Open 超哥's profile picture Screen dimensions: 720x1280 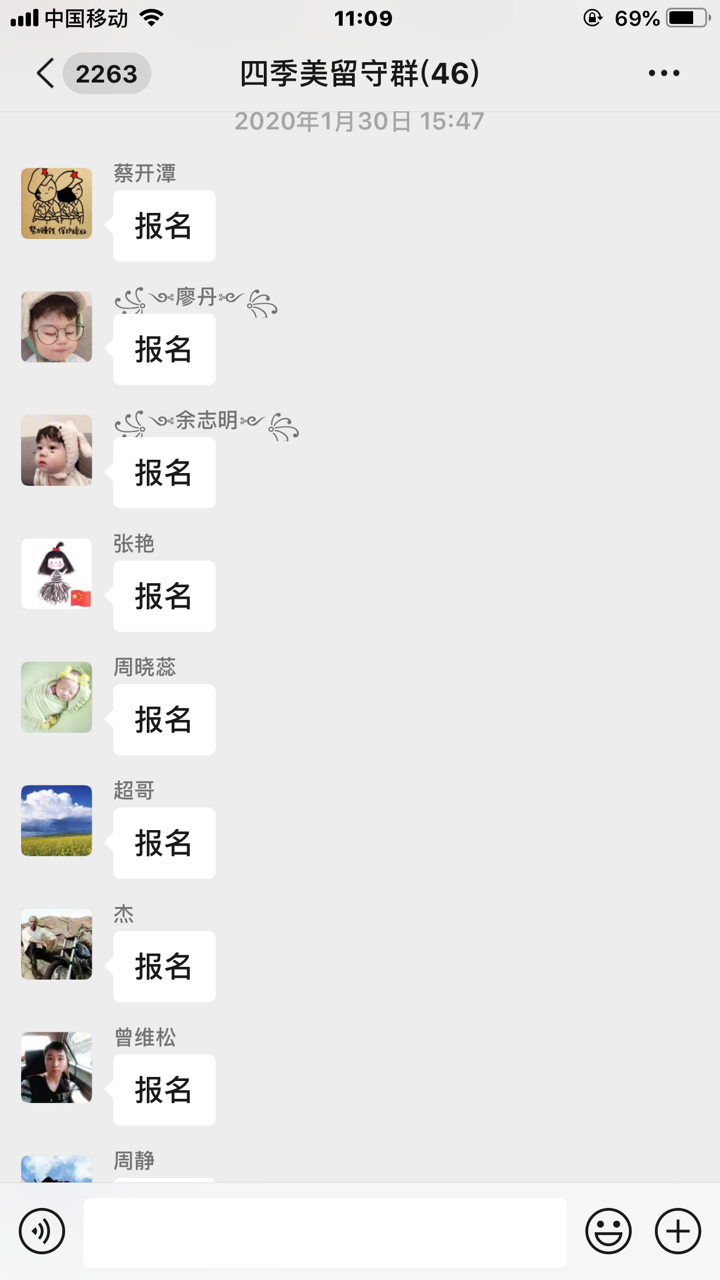tap(57, 820)
